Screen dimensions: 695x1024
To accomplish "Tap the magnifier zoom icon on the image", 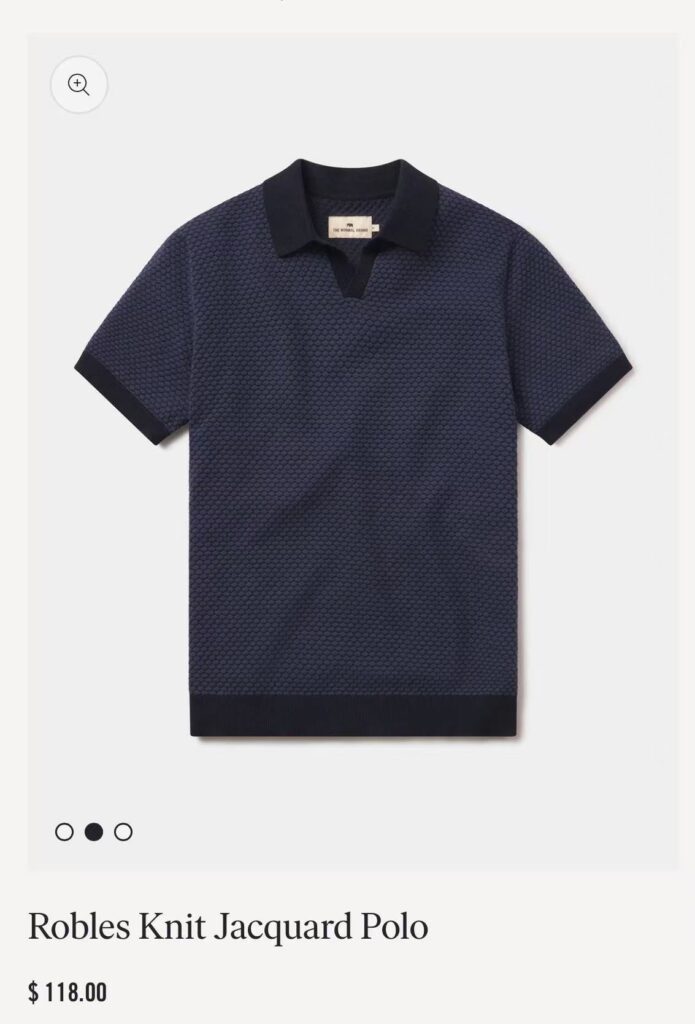I will click(79, 85).
